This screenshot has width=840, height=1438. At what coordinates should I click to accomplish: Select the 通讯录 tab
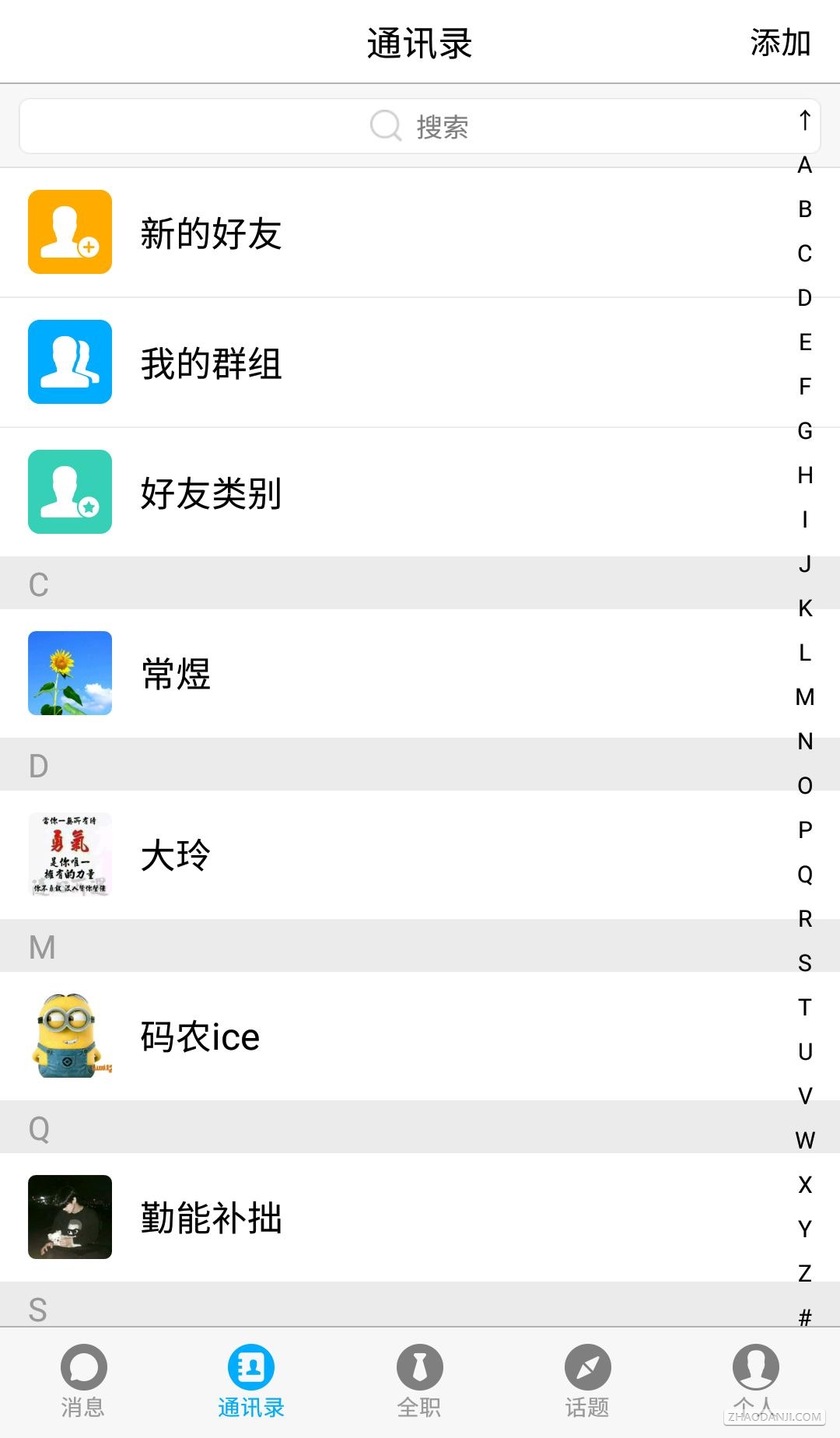[251, 1380]
